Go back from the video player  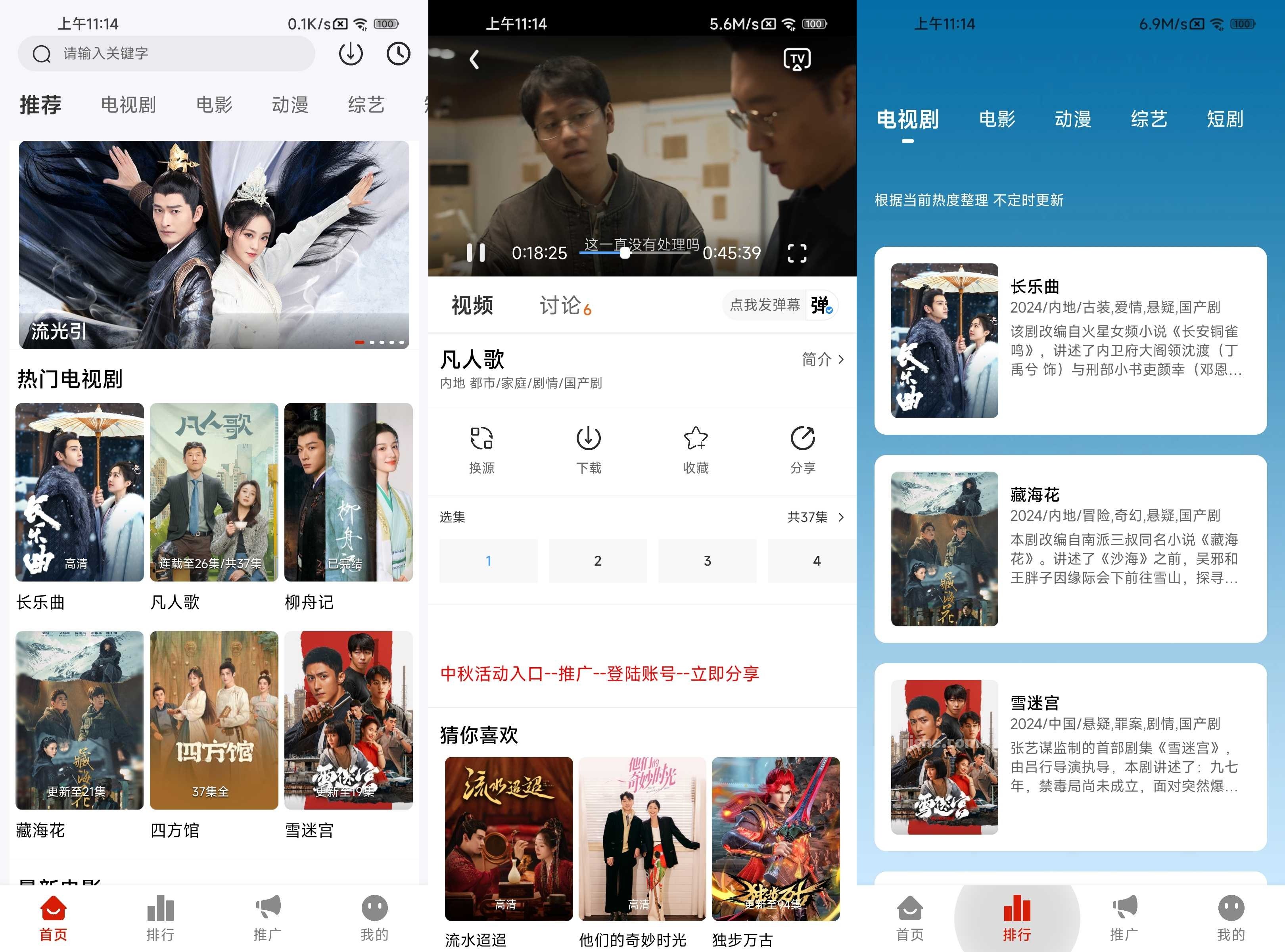[474, 59]
